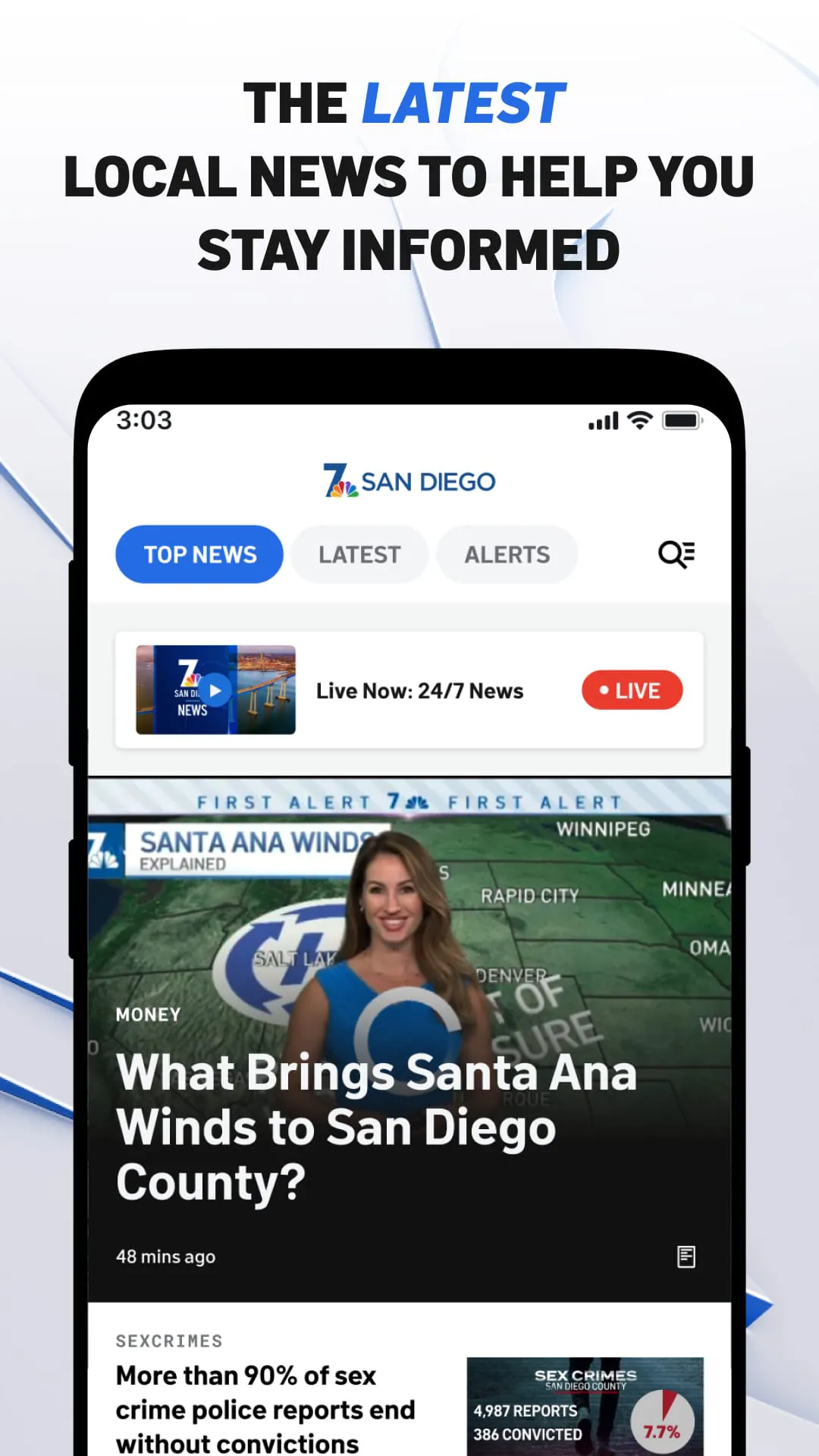Image resolution: width=819 pixels, height=1456 pixels.
Task: Tap the red LIVE button
Action: (x=632, y=689)
